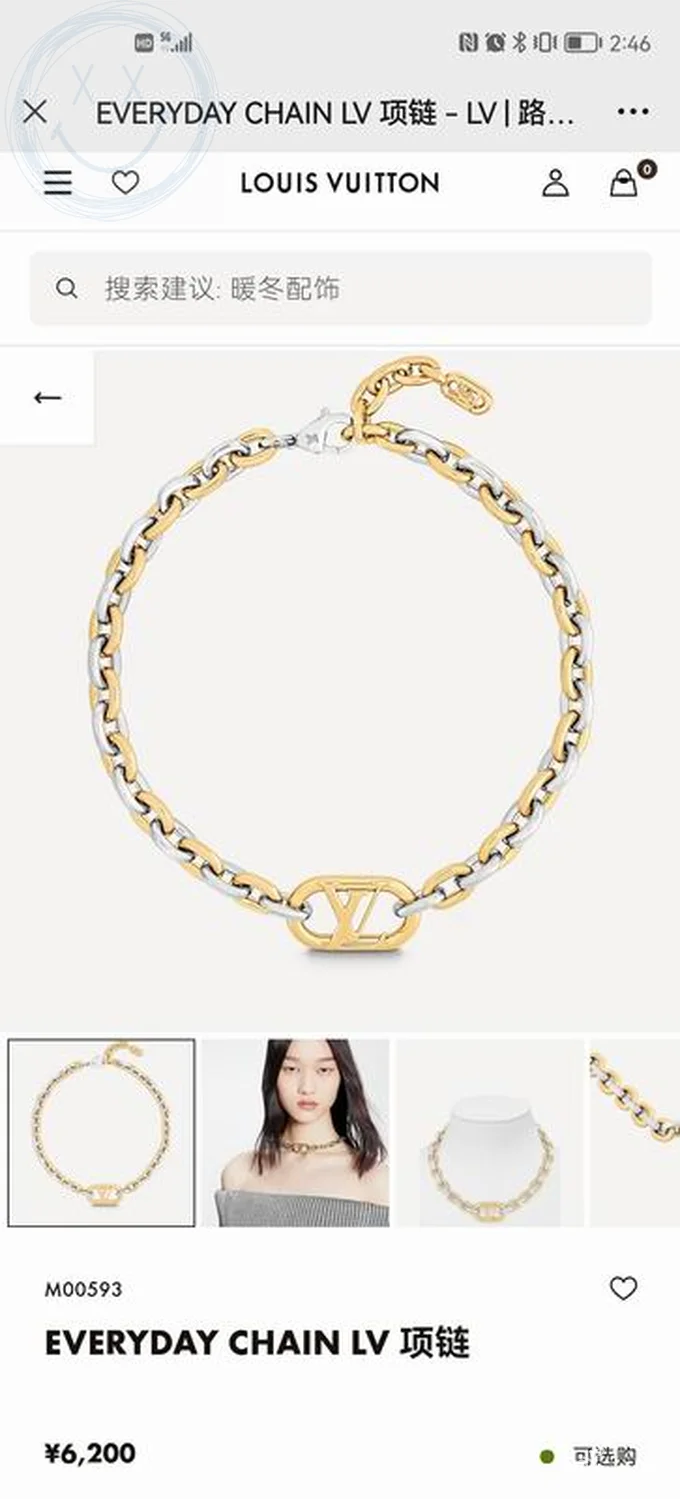Go back using the left arrow
680x1499 pixels.
47,398
